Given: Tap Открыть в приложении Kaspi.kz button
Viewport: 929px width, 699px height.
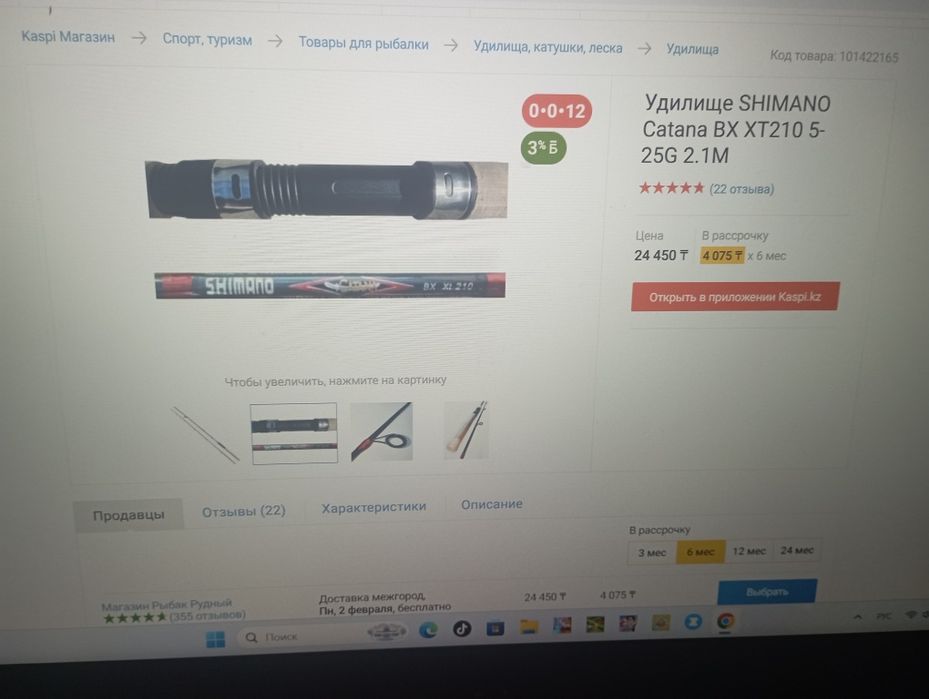Looking at the screenshot, I should coord(734,297).
